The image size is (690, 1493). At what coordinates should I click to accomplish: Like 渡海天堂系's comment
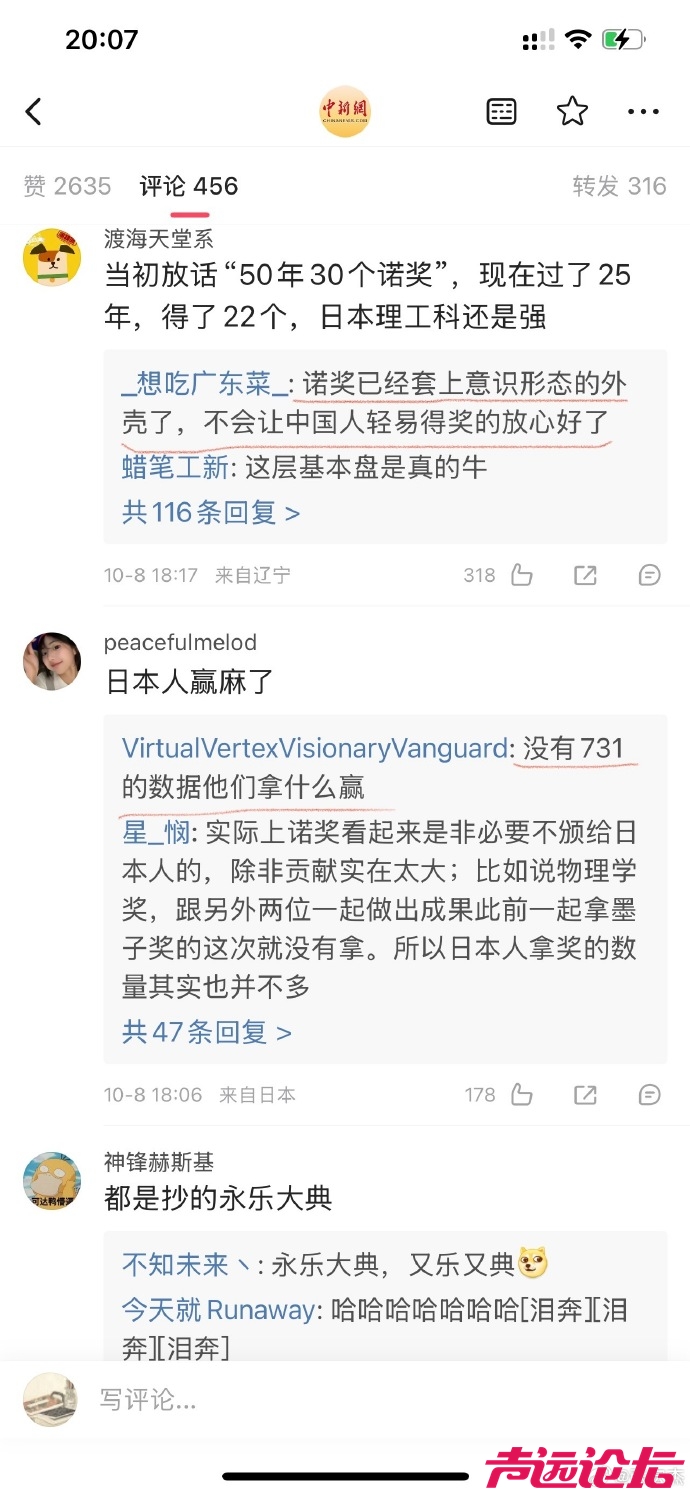click(x=521, y=575)
